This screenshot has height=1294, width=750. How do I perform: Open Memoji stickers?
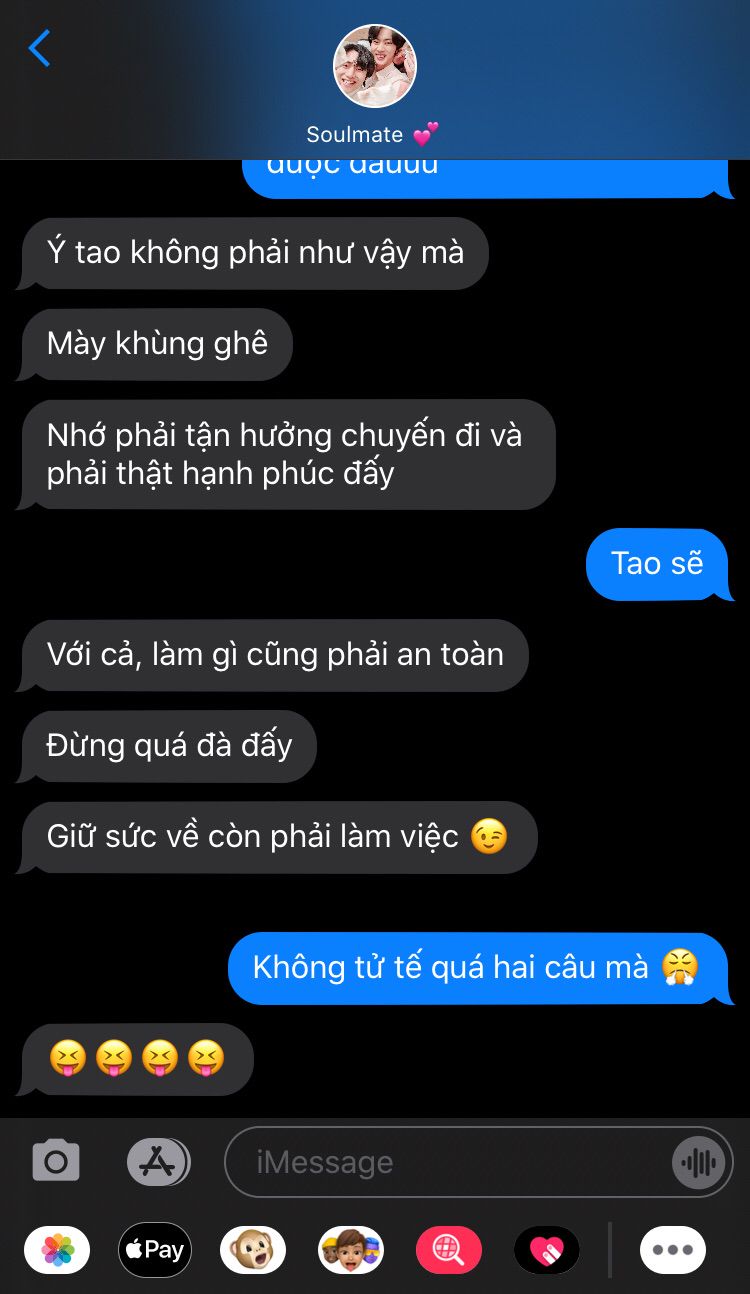point(351,1250)
